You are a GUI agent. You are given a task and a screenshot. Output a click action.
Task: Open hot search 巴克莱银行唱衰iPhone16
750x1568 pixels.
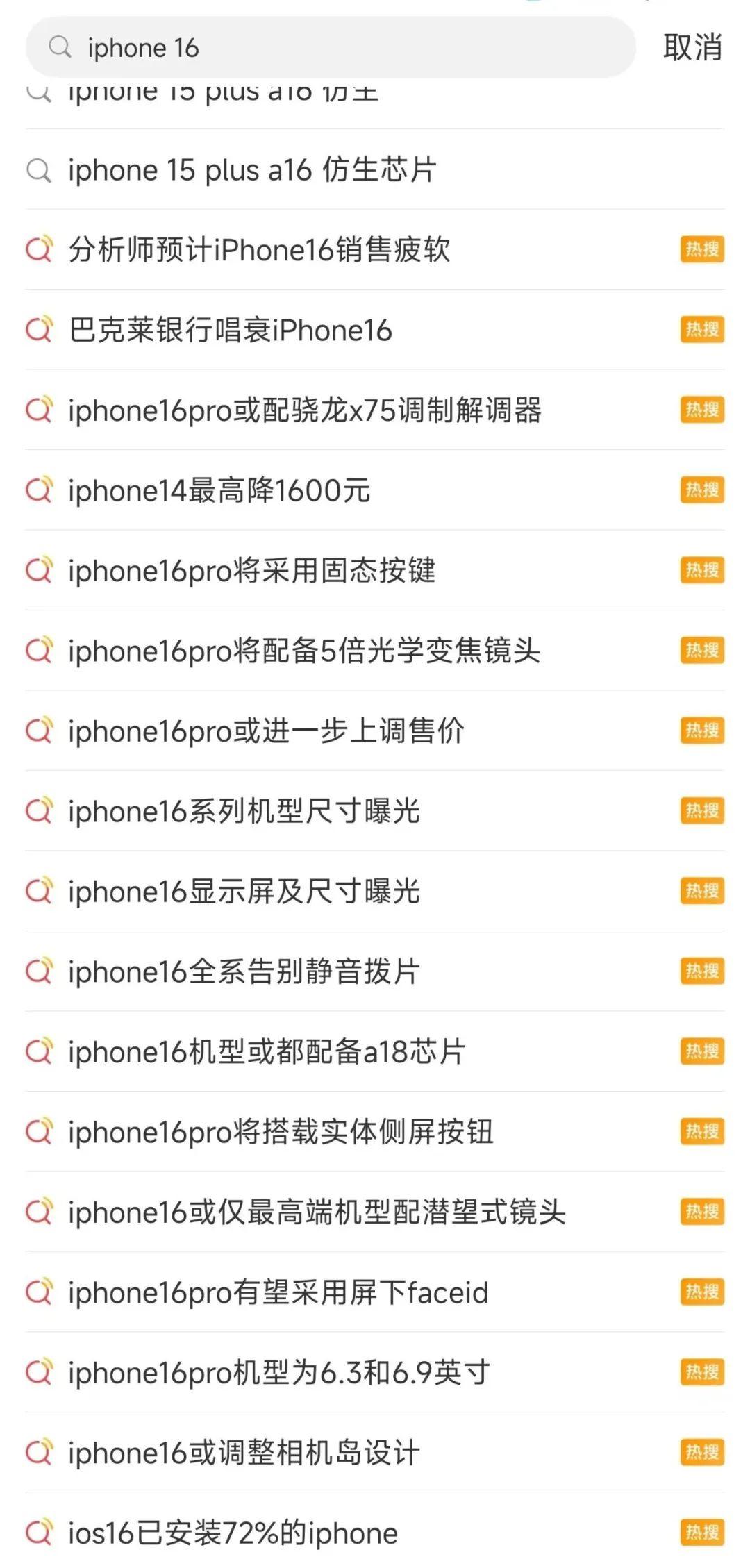(230, 331)
